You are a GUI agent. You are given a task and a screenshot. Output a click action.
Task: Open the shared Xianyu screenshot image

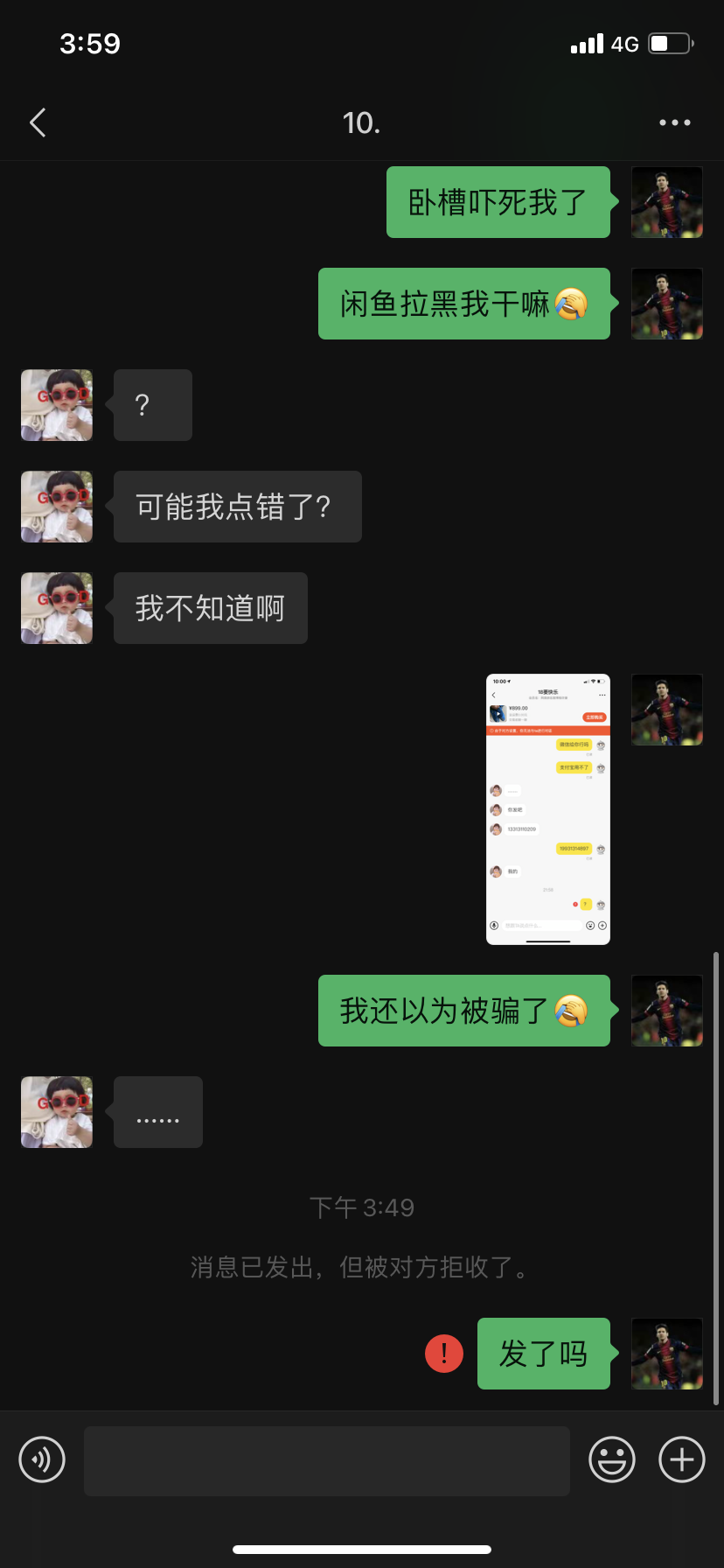pos(548,809)
